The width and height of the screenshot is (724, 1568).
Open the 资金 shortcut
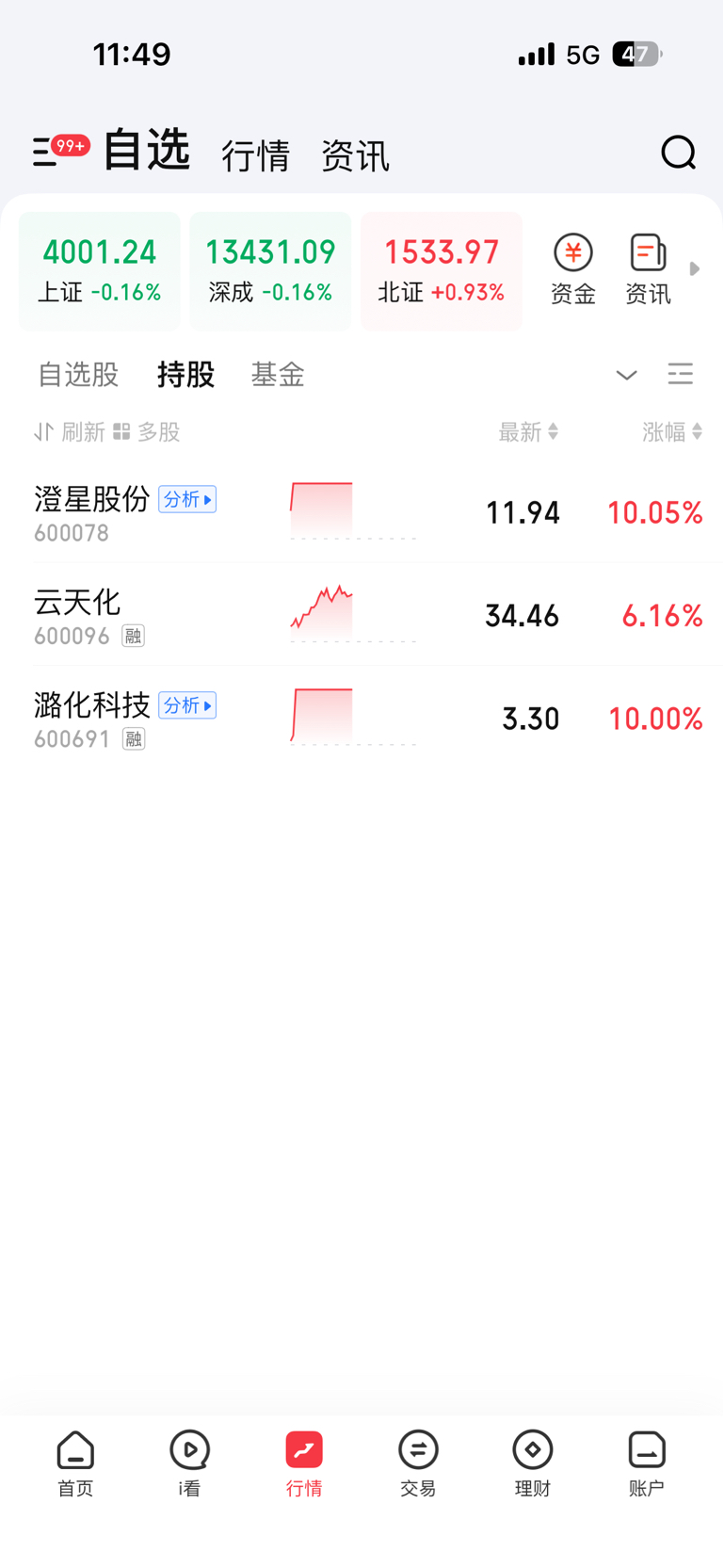click(x=572, y=270)
